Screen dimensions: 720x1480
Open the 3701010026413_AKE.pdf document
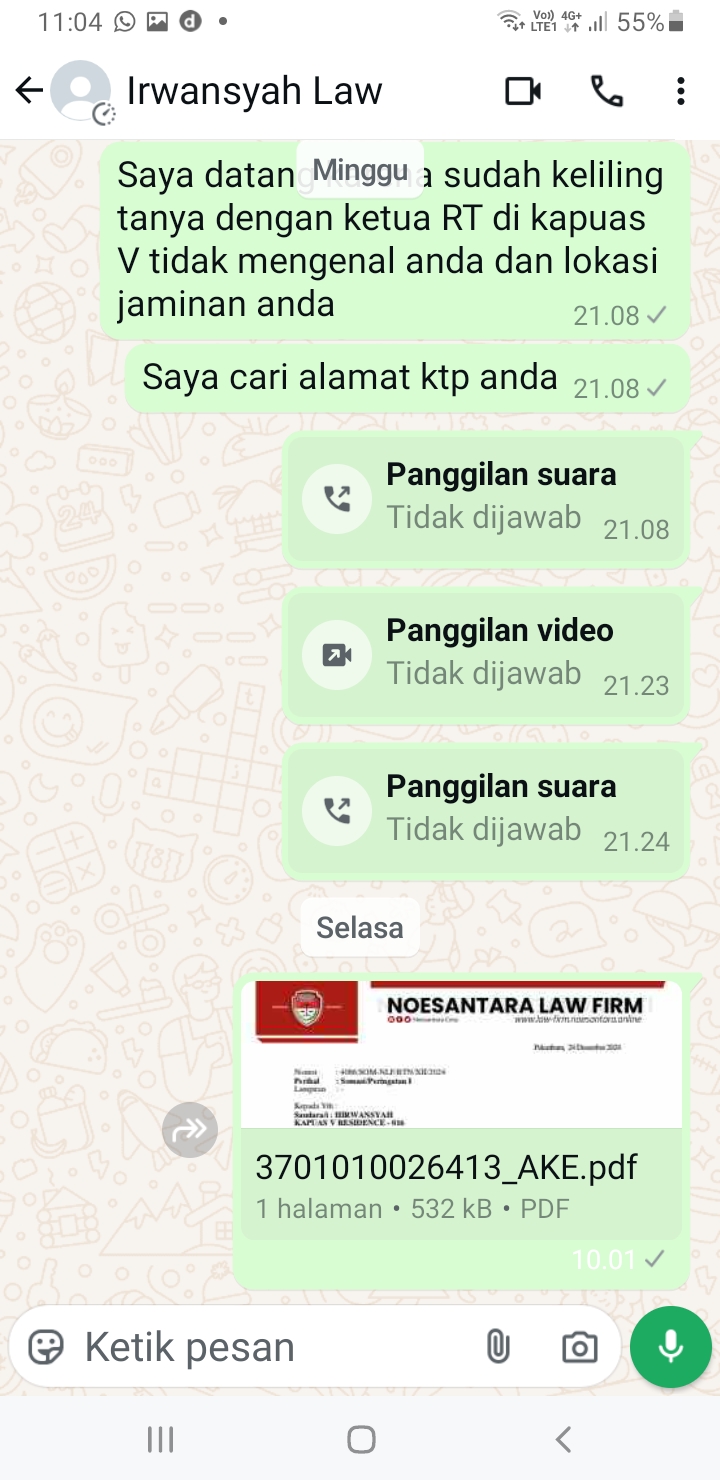[x=461, y=1110]
